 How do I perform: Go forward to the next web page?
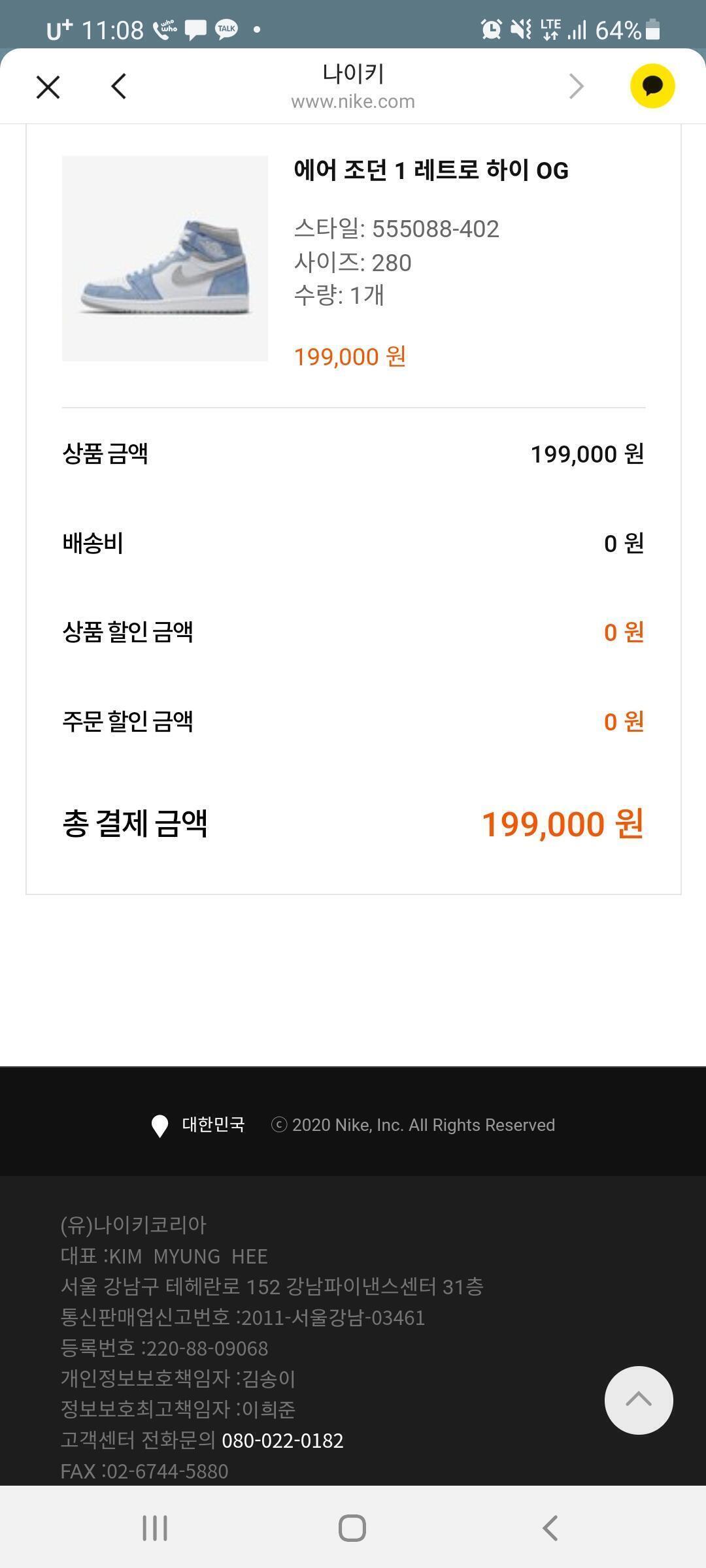coord(576,86)
